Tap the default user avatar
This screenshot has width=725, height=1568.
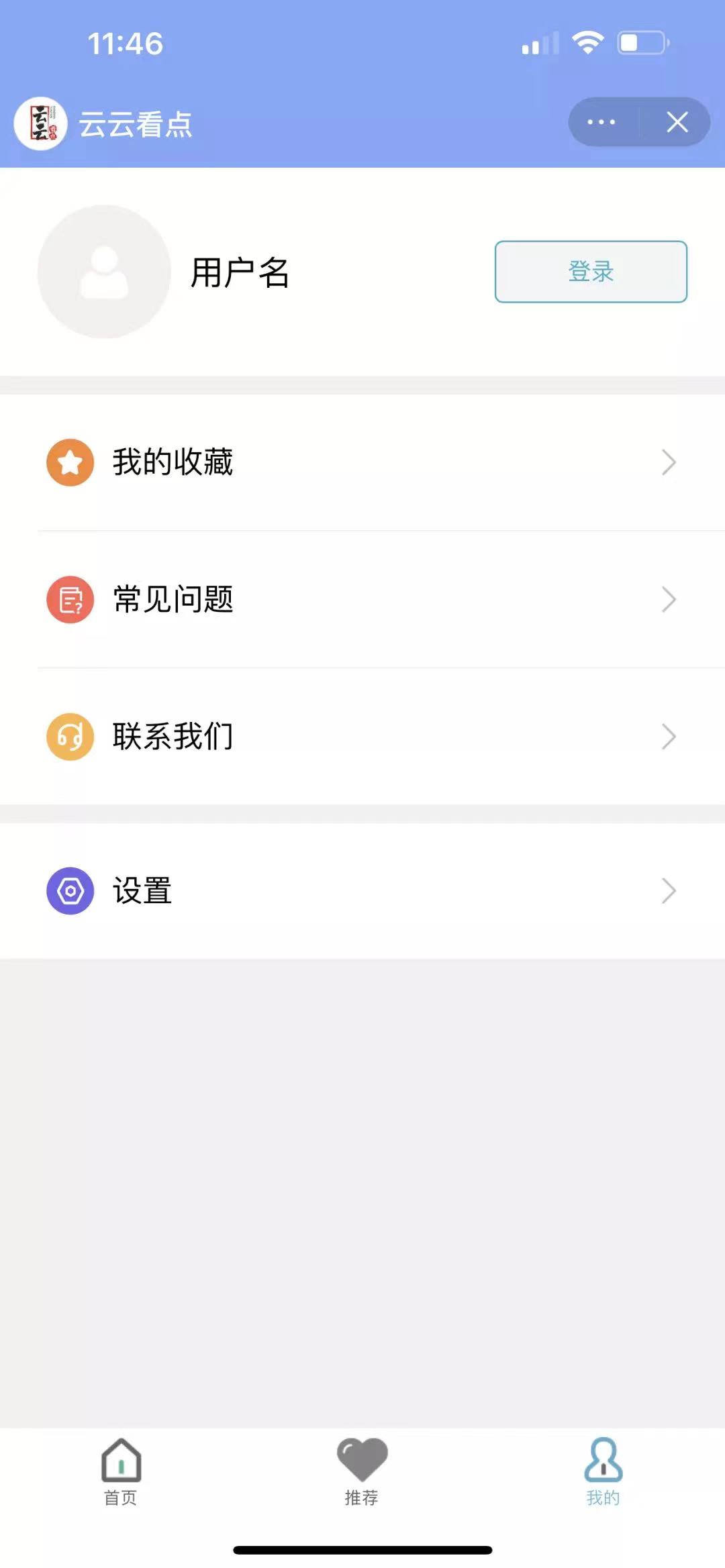(104, 272)
